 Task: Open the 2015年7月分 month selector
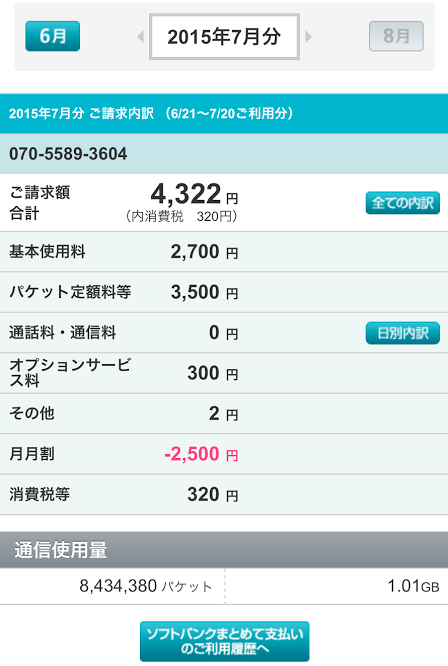[x=224, y=37]
